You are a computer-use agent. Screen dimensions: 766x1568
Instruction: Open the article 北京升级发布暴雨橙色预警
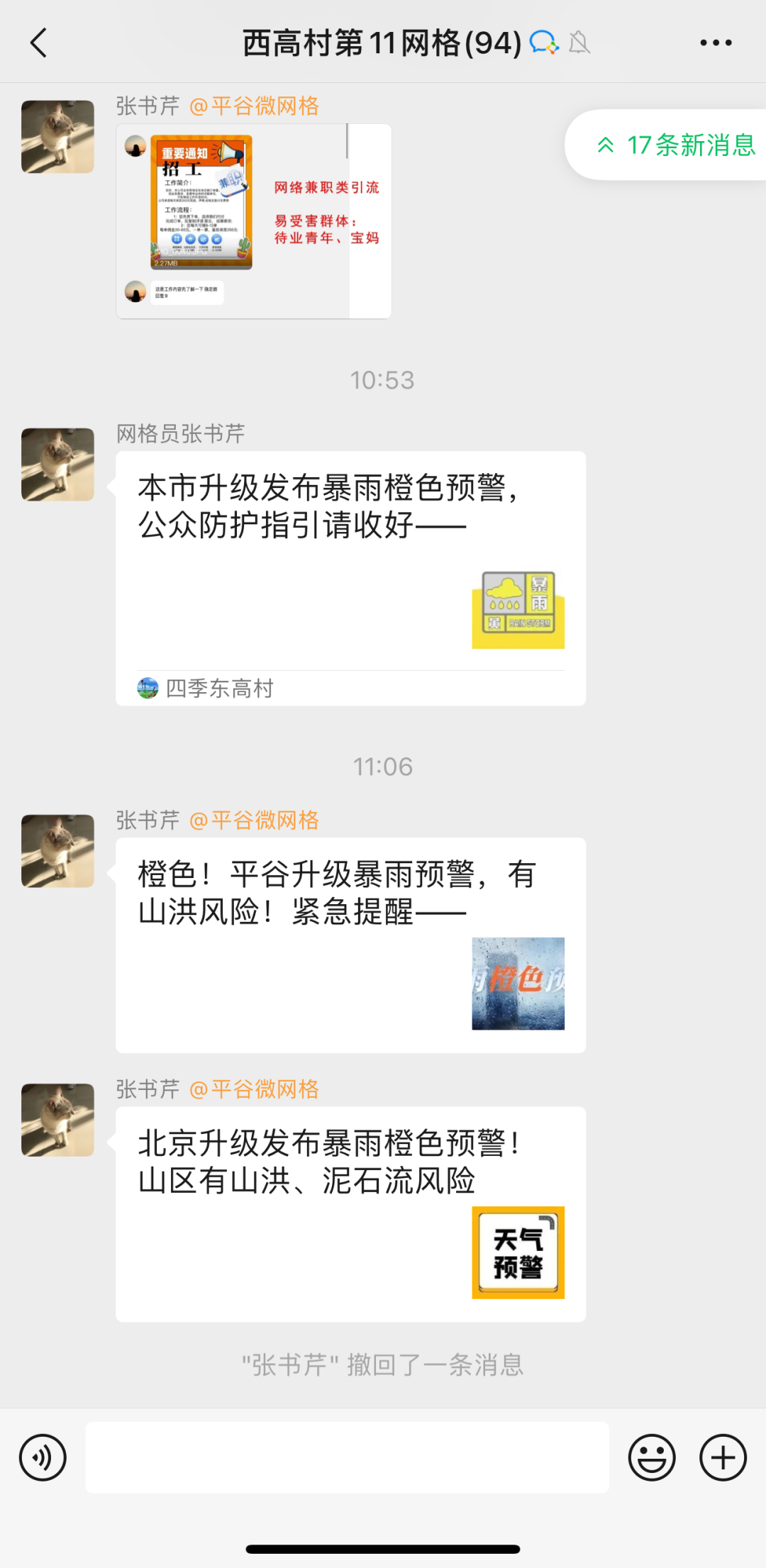point(350,1213)
